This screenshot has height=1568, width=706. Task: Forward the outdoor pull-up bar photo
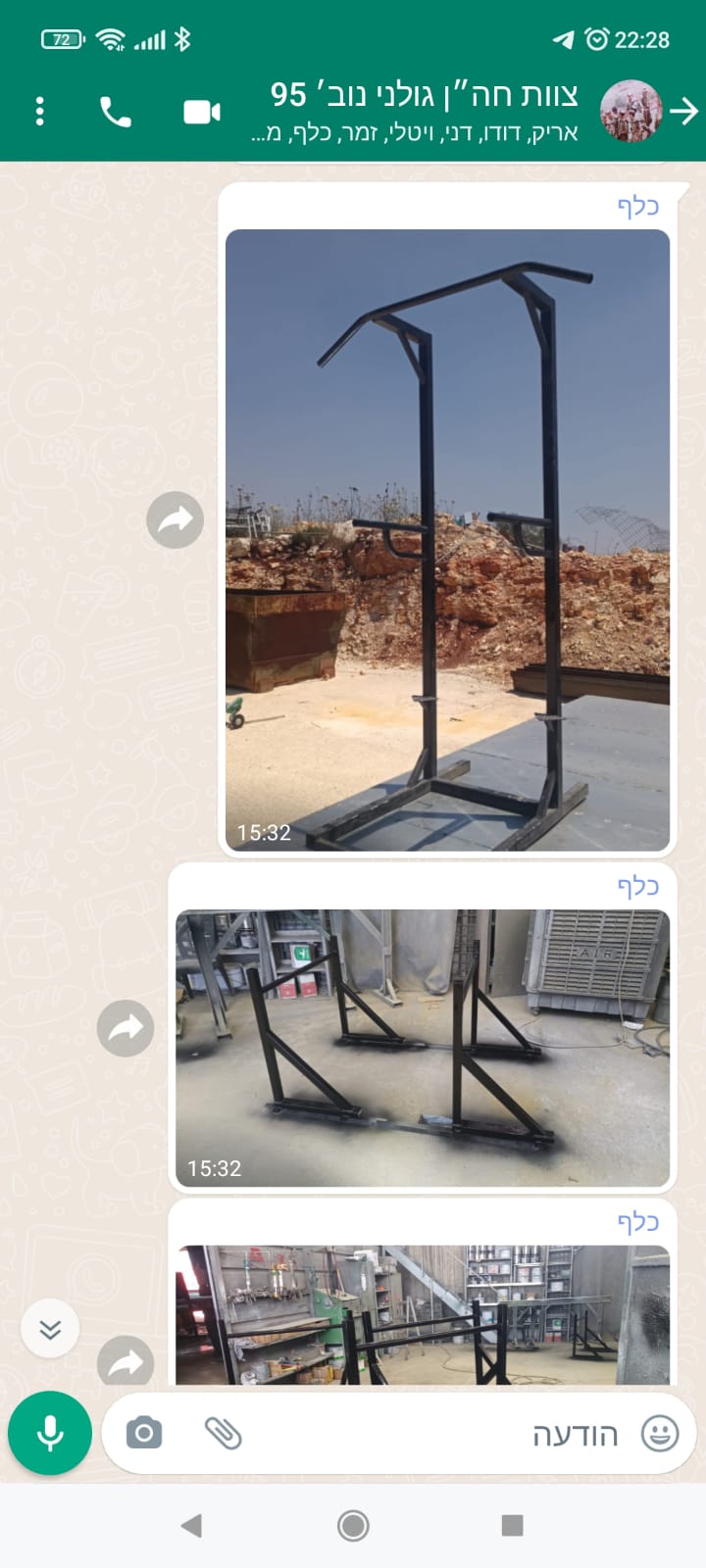coord(175,519)
